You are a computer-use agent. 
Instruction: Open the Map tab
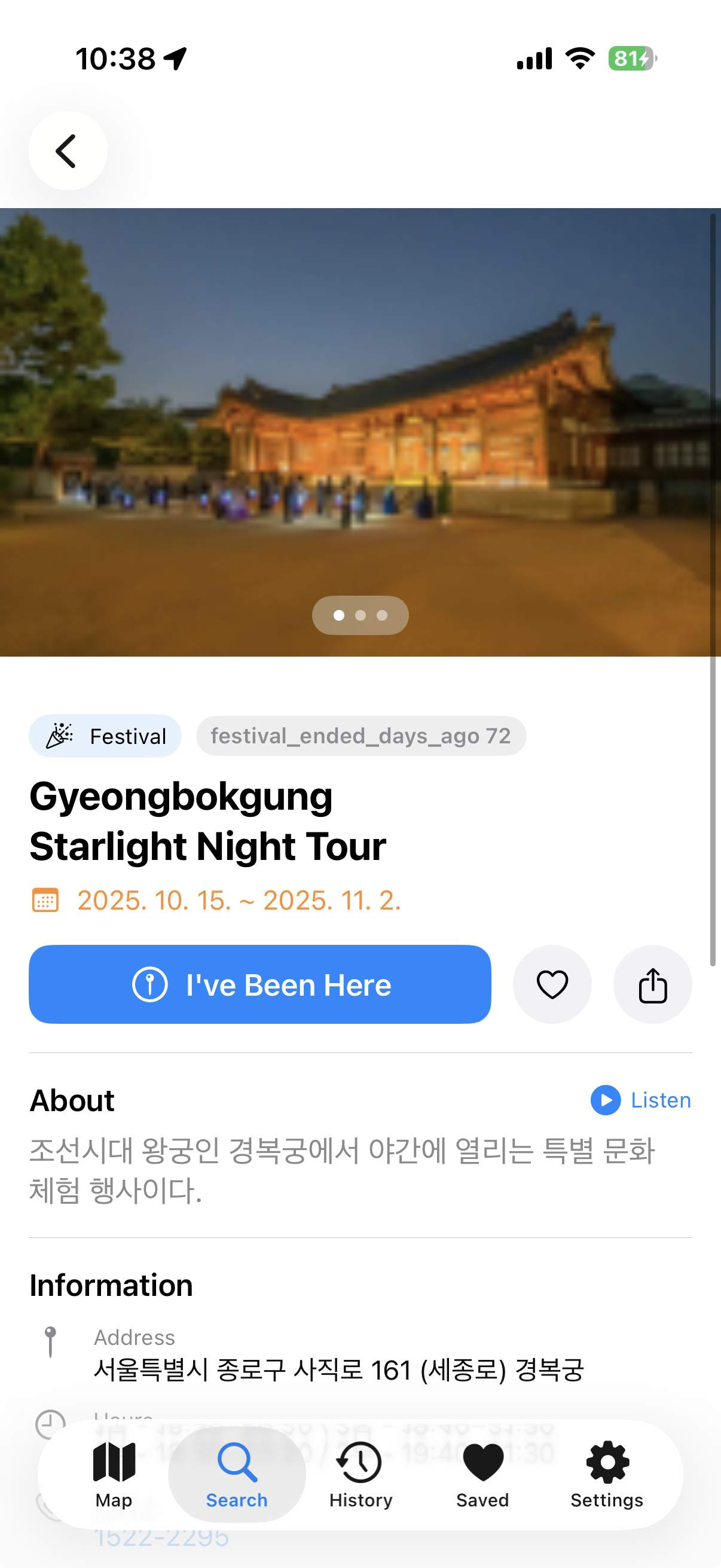[x=114, y=1474]
